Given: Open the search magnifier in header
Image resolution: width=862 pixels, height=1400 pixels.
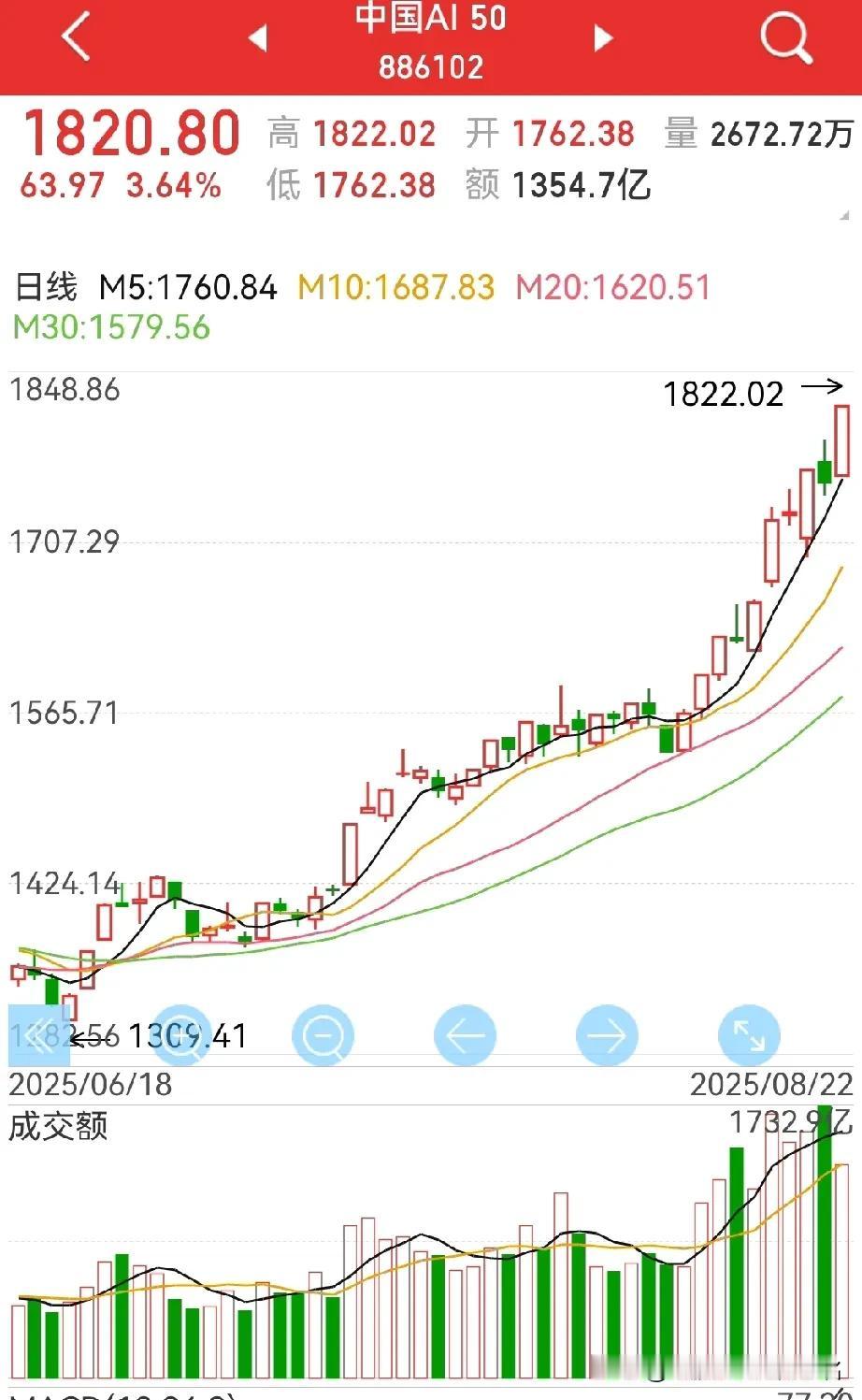Looking at the screenshot, I should [x=784, y=39].
